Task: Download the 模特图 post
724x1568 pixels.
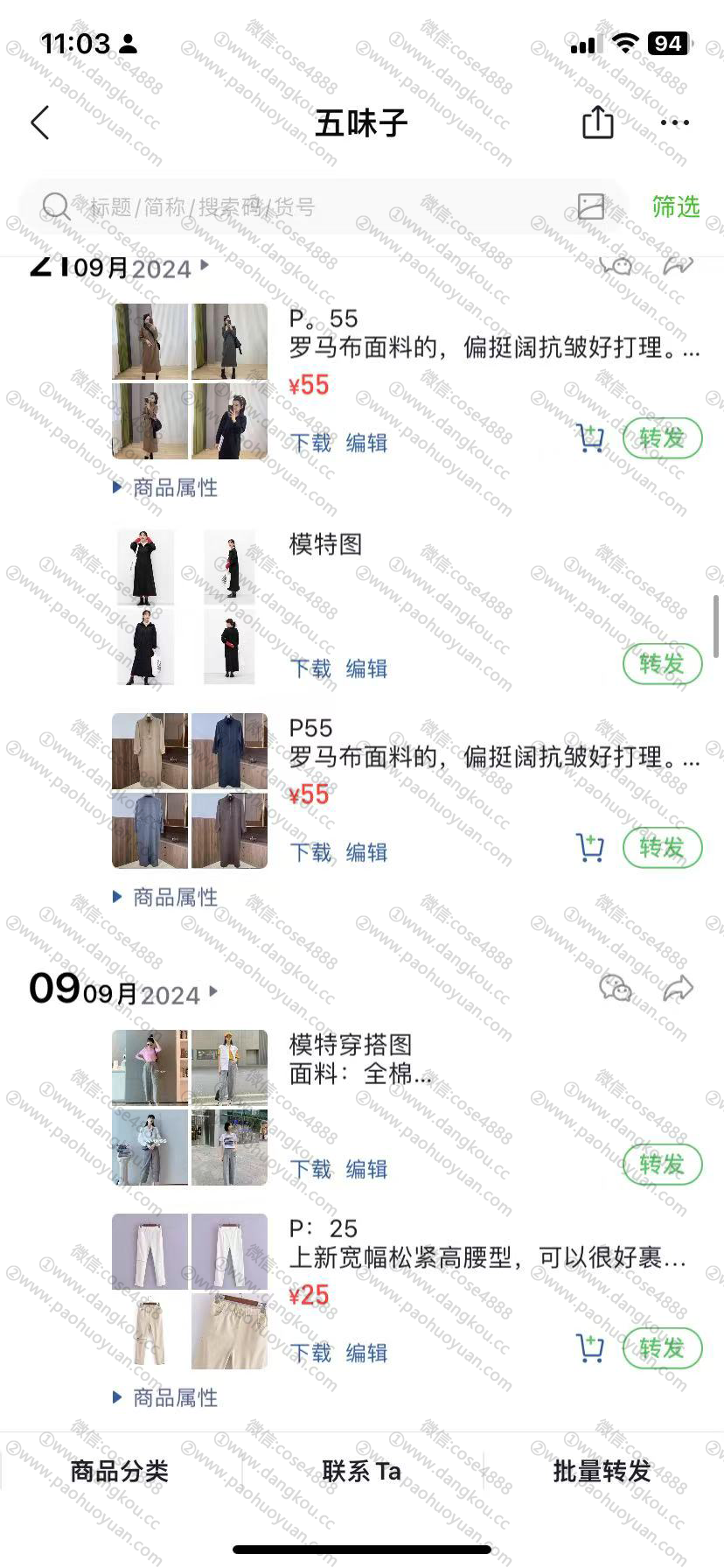Action: [x=311, y=669]
